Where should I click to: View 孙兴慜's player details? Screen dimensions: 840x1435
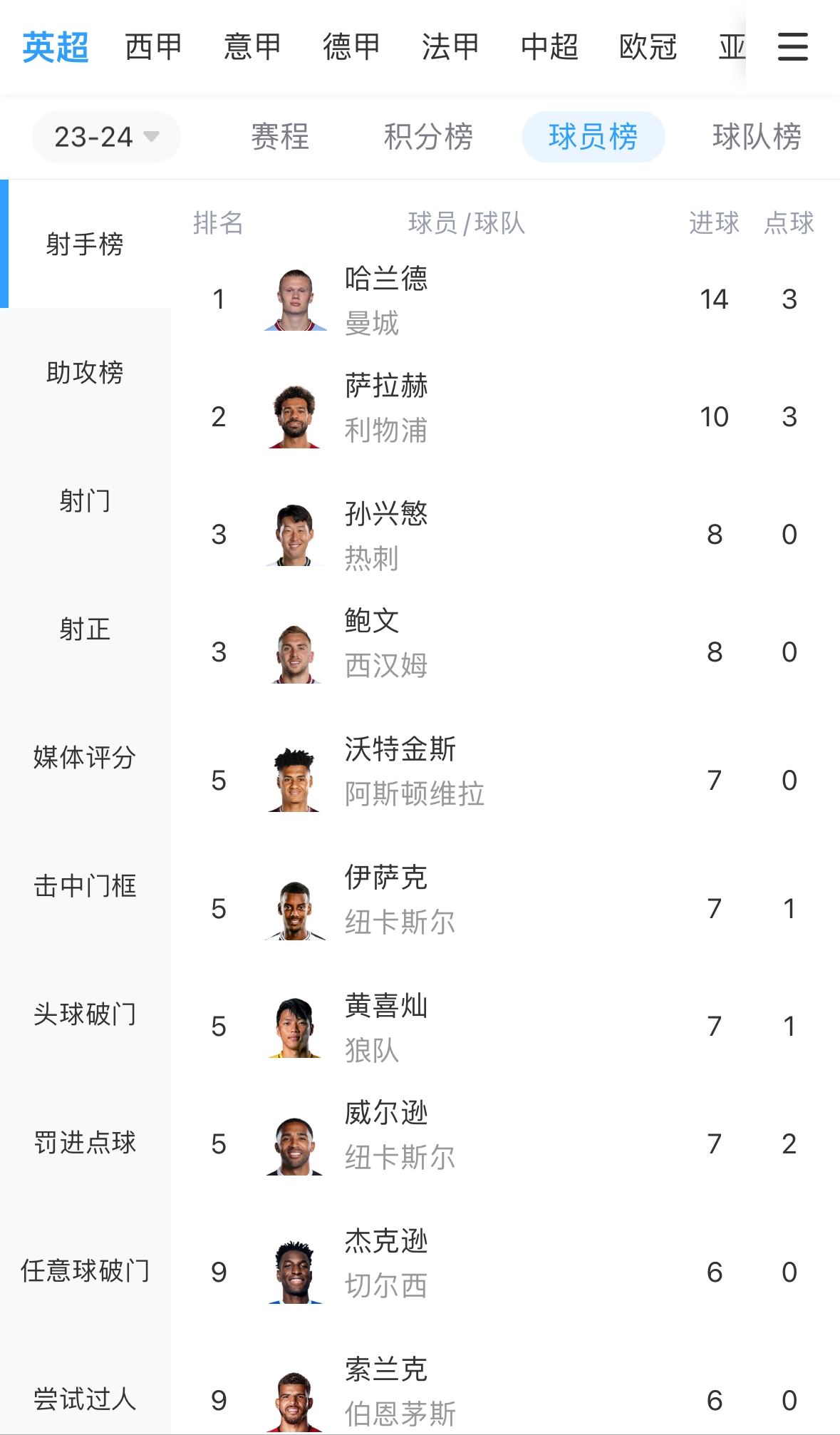(386, 535)
